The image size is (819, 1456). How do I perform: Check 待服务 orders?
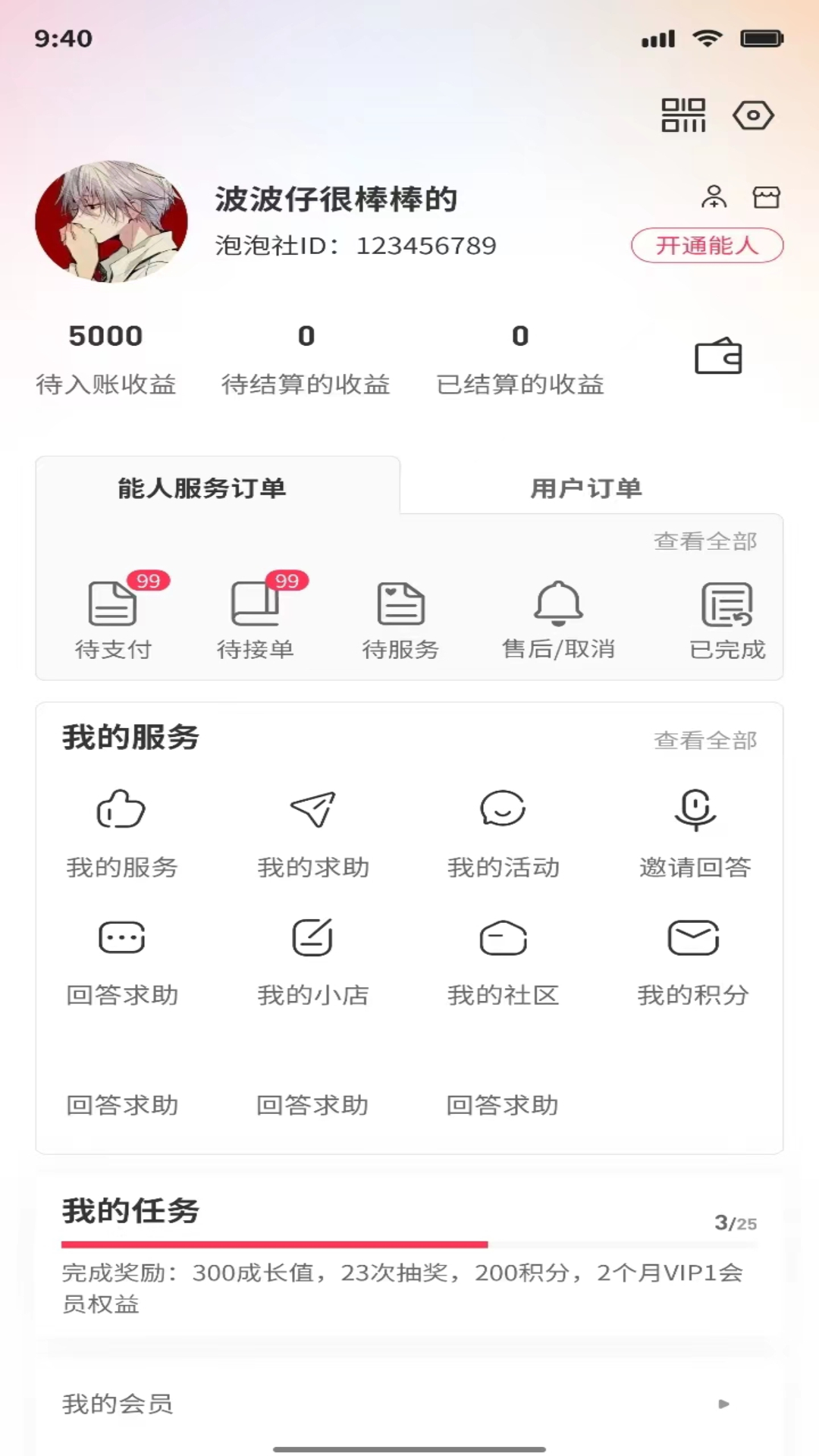(400, 618)
